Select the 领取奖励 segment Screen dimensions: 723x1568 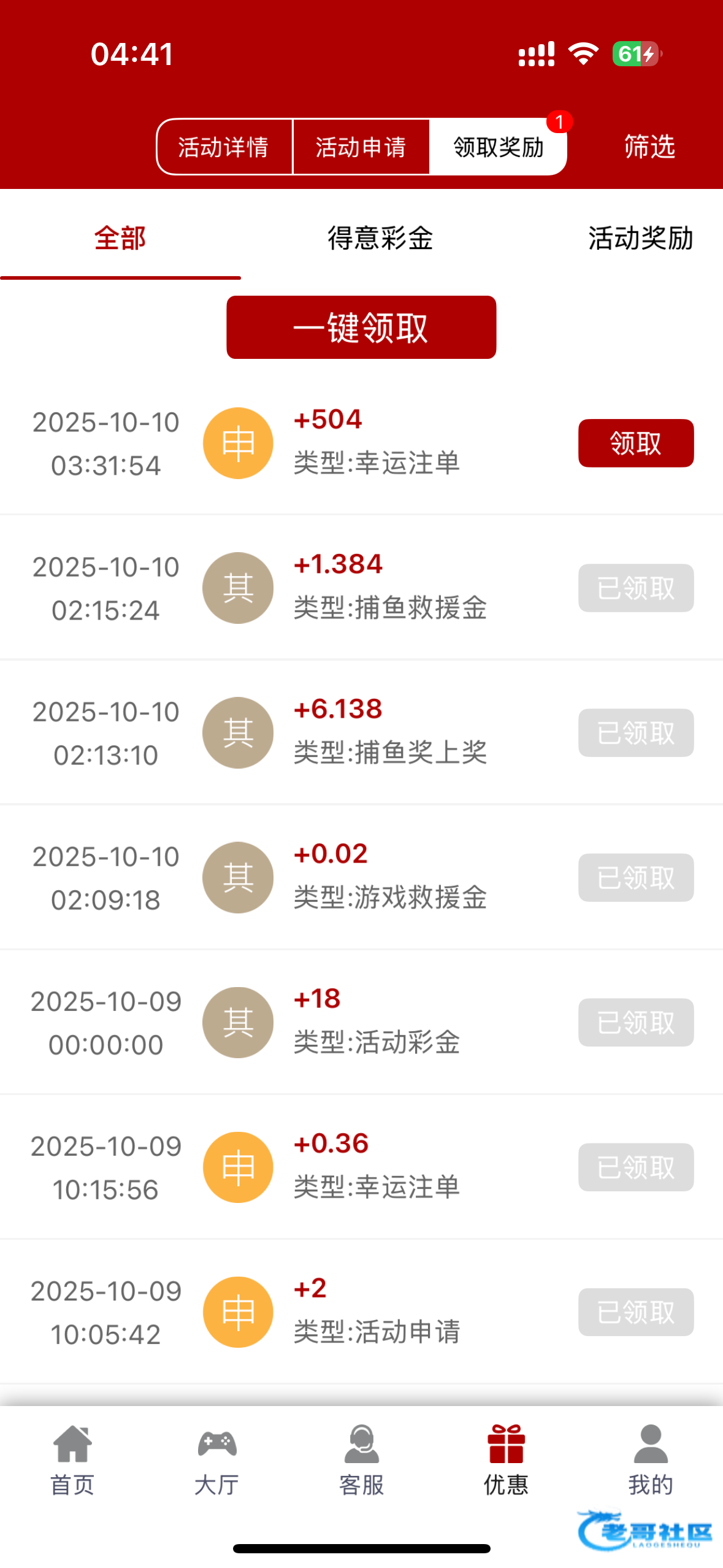498,147
